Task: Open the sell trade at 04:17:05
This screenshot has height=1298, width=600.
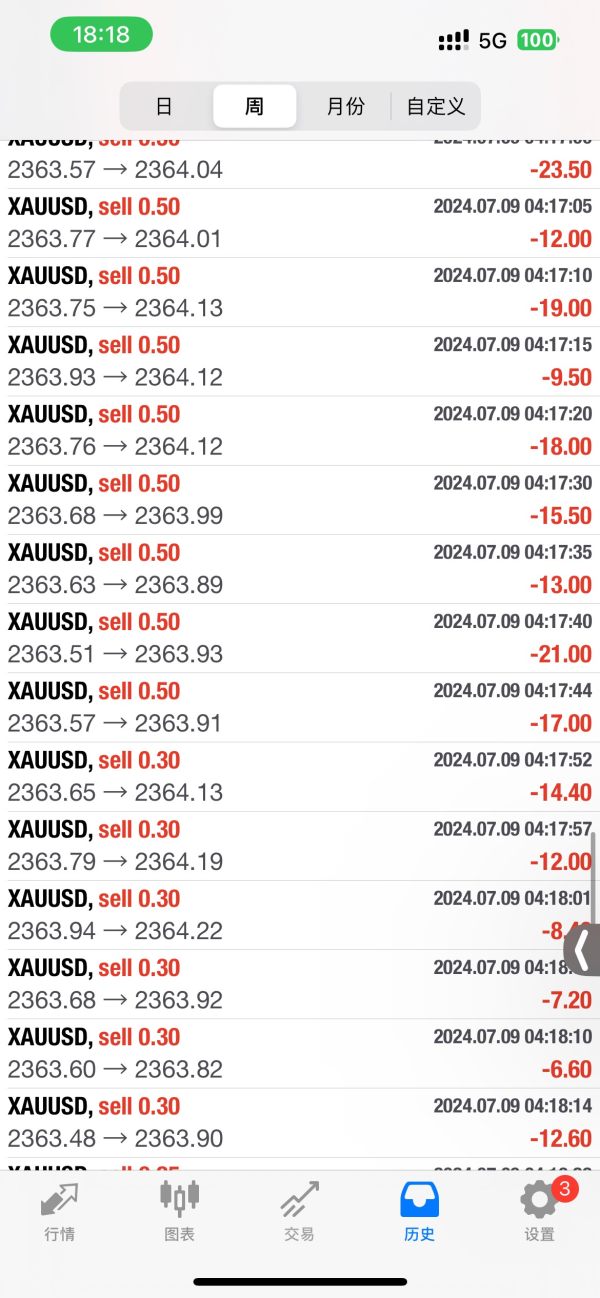Action: click(300, 223)
